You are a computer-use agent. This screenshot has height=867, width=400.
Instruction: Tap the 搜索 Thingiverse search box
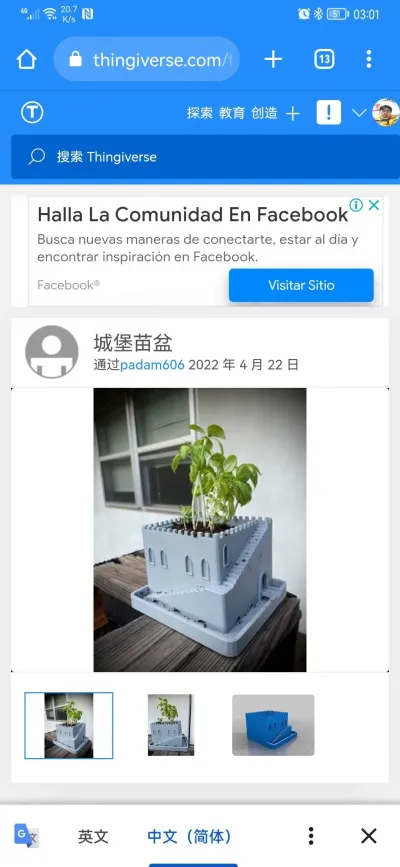point(205,157)
